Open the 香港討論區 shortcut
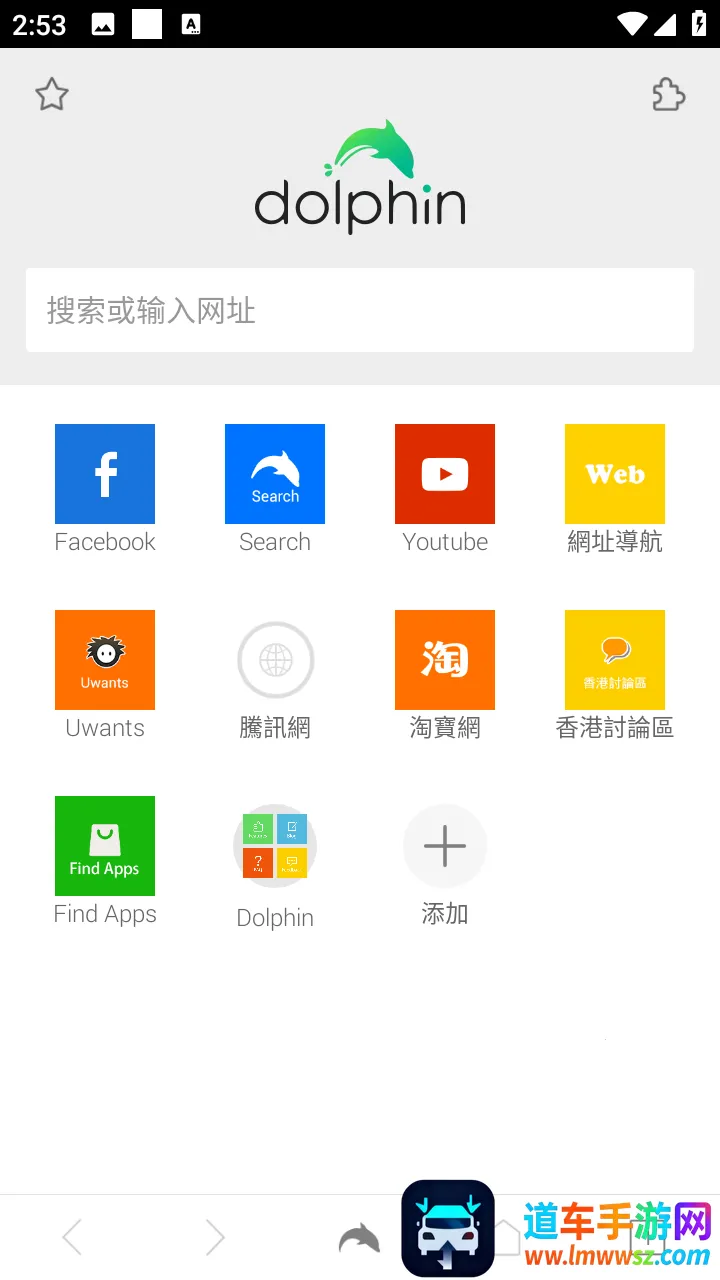The image size is (720, 1280). pyautogui.click(x=615, y=660)
